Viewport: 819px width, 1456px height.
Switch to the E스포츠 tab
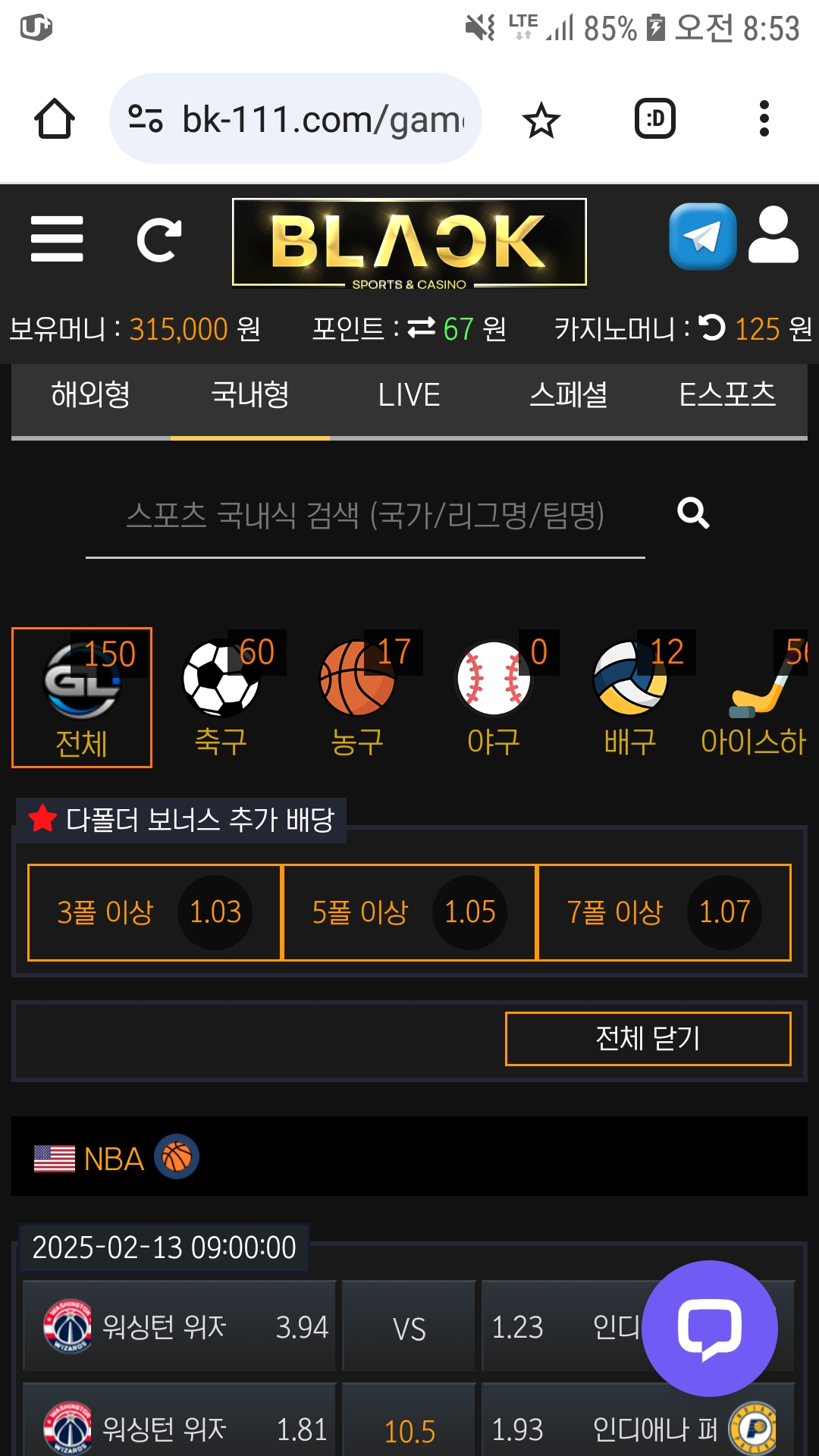(x=726, y=395)
